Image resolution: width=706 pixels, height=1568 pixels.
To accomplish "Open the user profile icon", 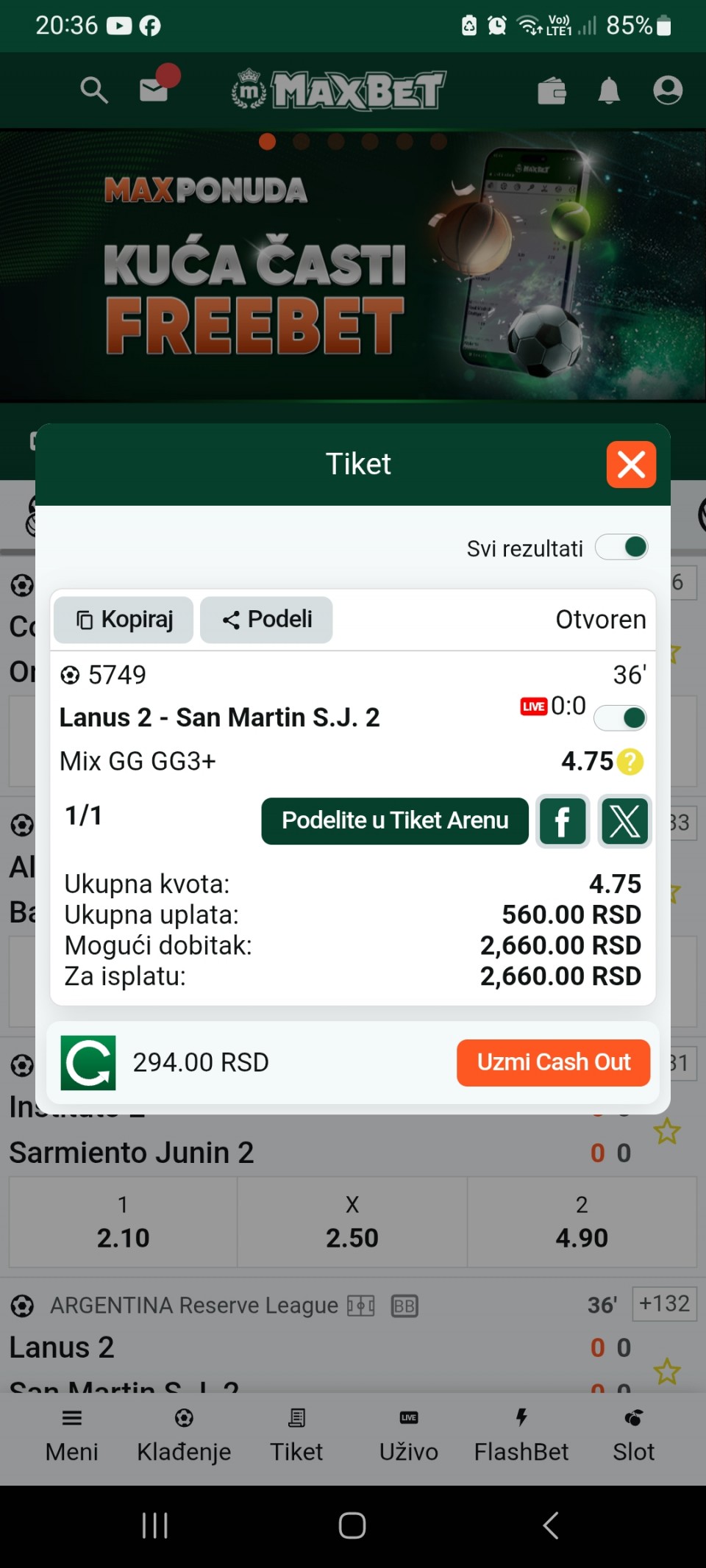I will pyautogui.click(x=668, y=90).
